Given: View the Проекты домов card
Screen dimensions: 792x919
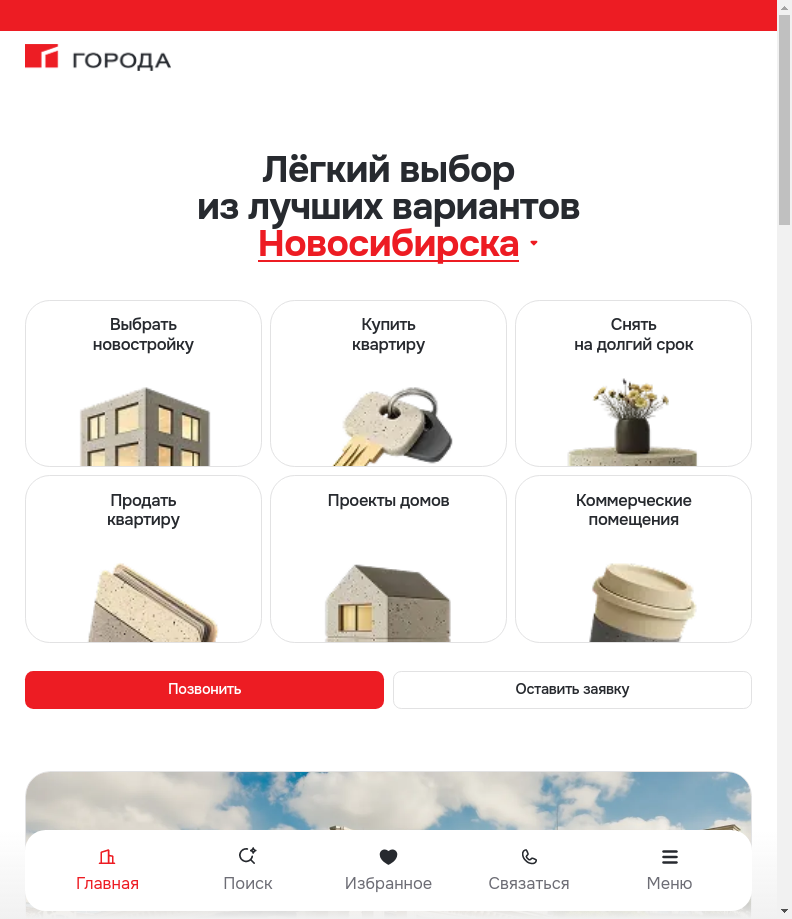Looking at the screenshot, I should pos(388,558).
